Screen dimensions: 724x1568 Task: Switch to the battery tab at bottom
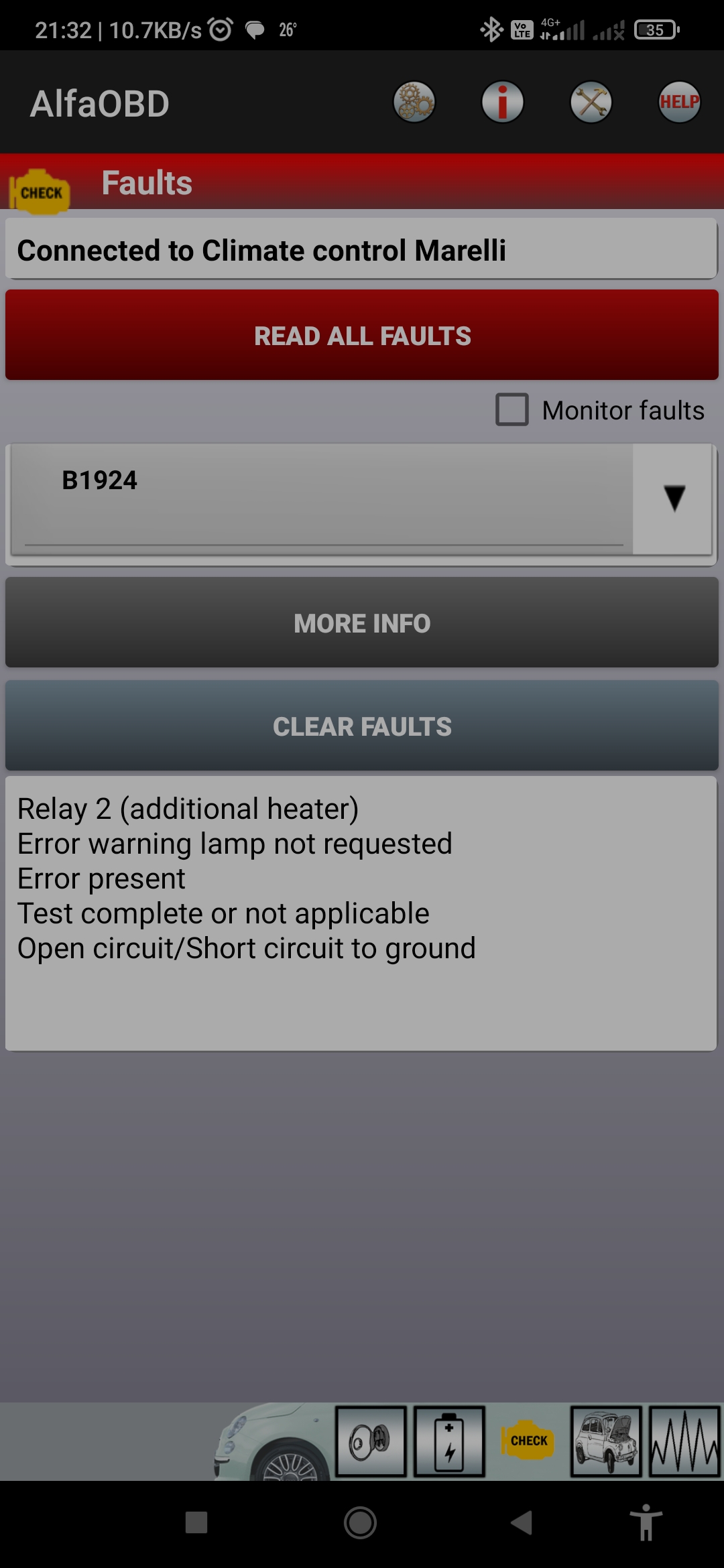pyautogui.click(x=449, y=1441)
